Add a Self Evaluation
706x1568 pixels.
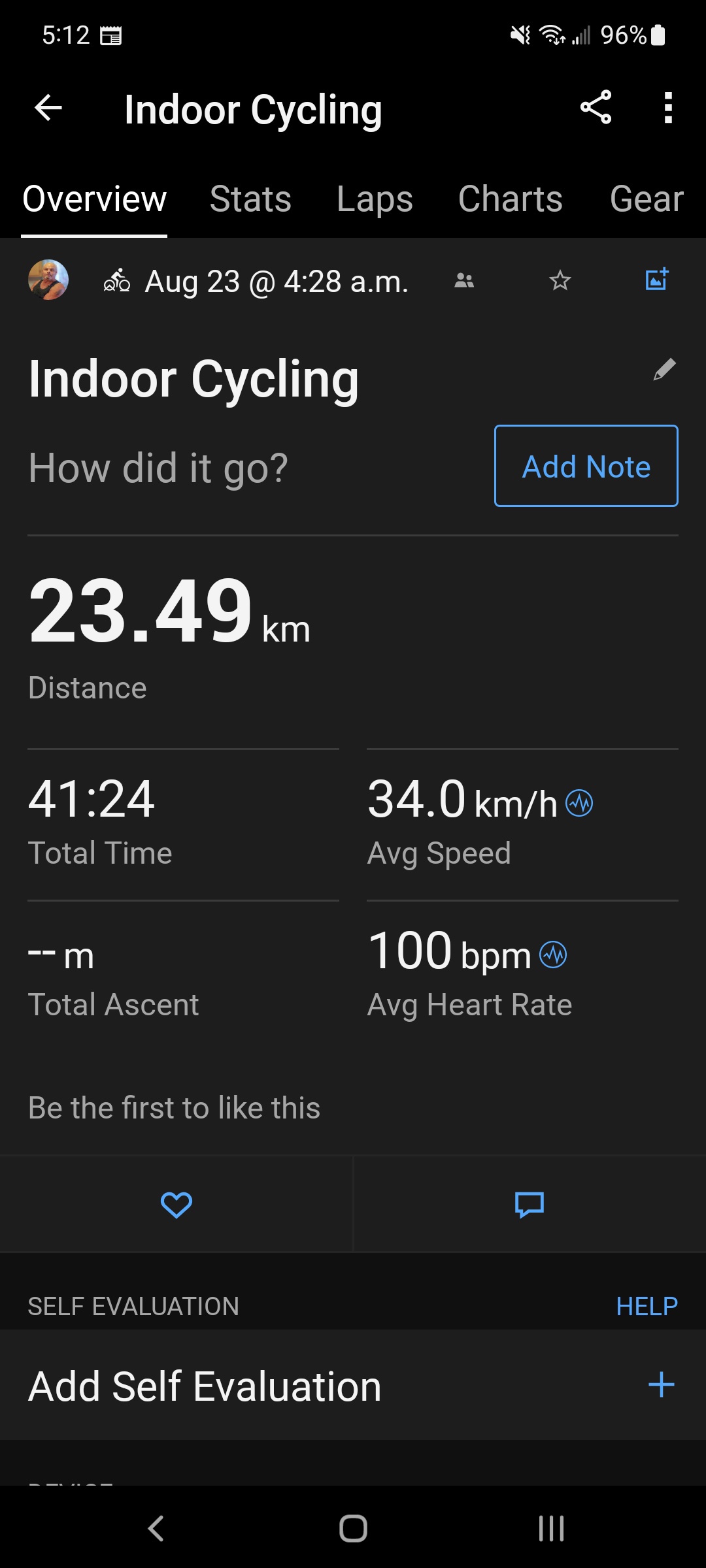click(x=661, y=1385)
